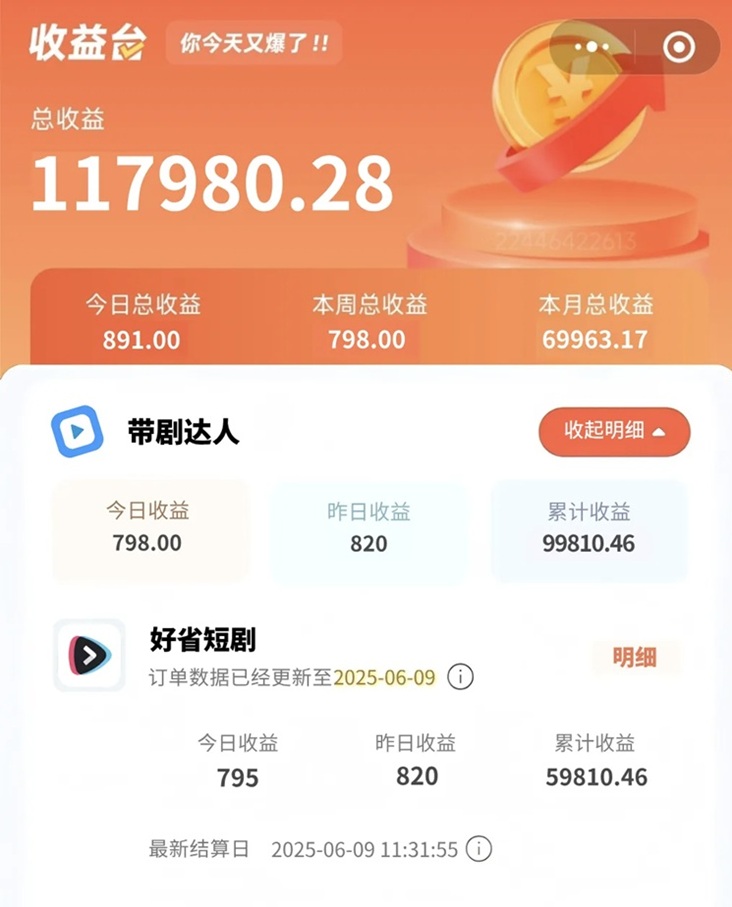Open the mini program more options menu
Viewport: 732px width, 907px height.
click(x=591, y=47)
